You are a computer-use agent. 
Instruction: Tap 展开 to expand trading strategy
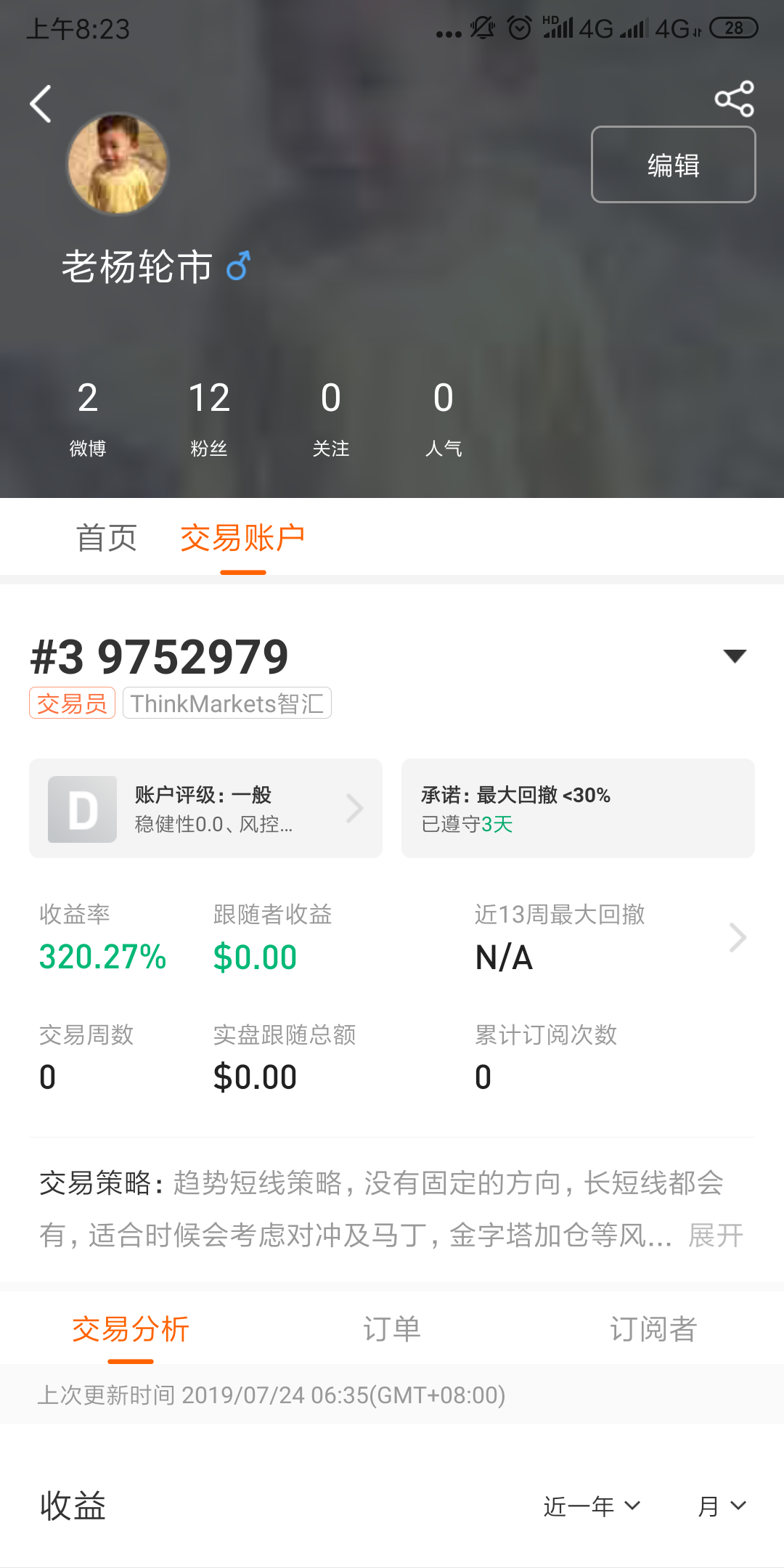tap(716, 1235)
